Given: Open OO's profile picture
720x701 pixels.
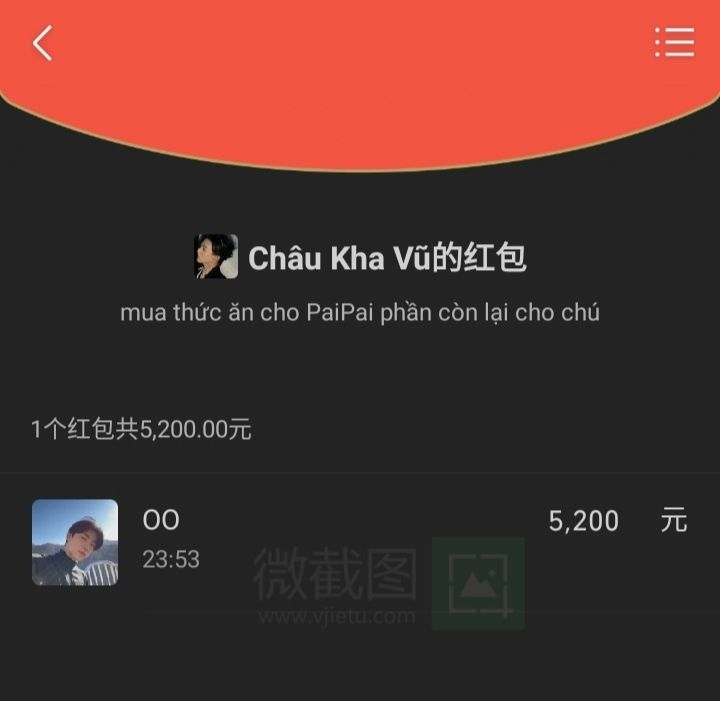Looking at the screenshot, I should click(75, 542).
